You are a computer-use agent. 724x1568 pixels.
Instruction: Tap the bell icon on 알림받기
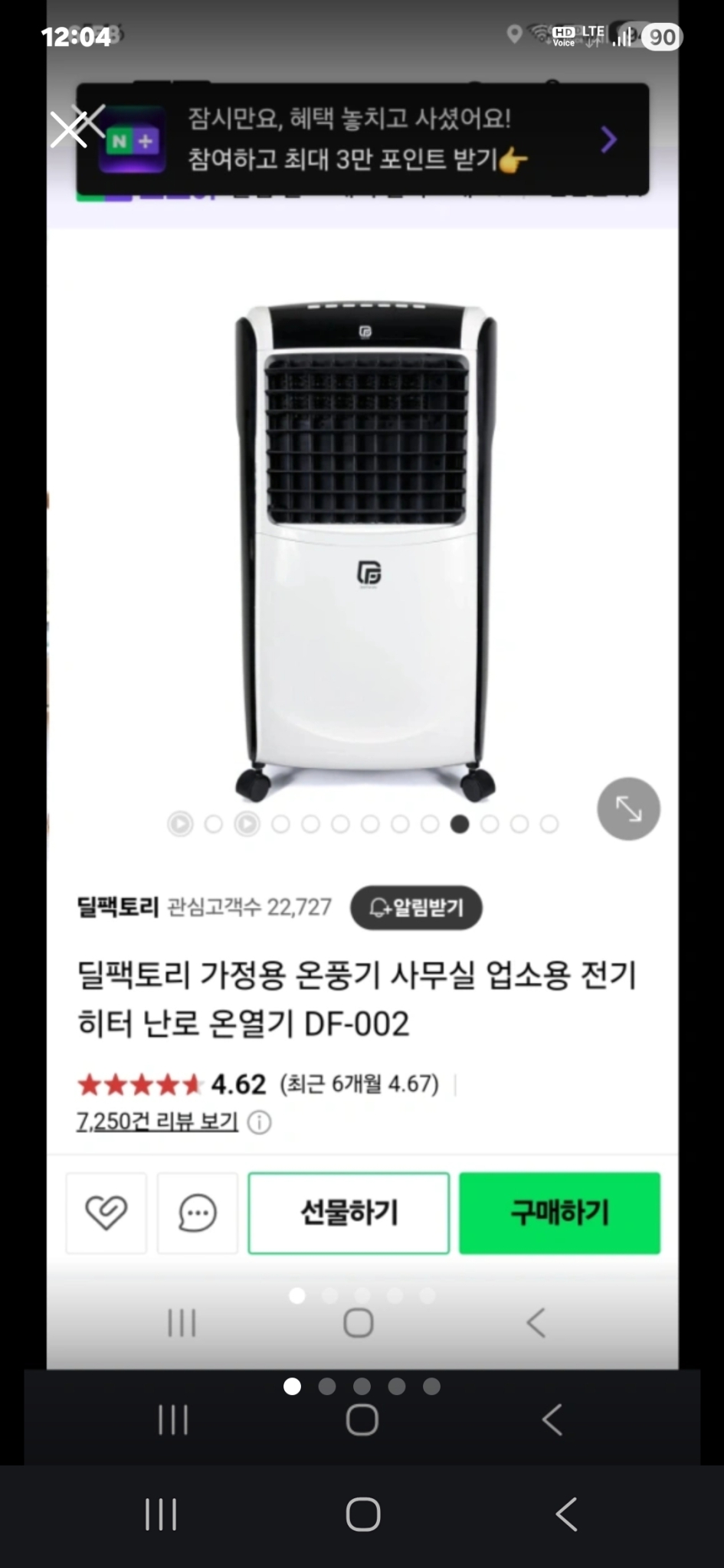379,908
